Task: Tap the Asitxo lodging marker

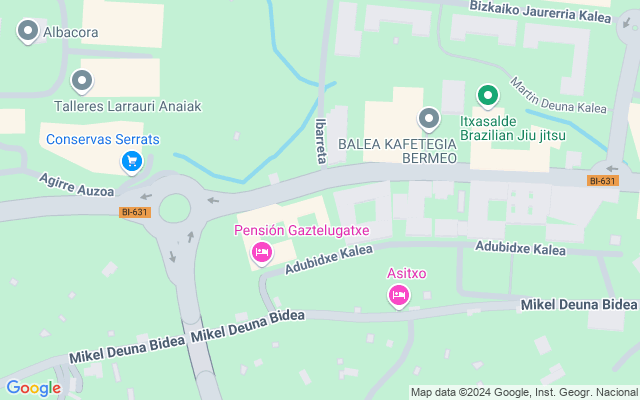Action: coord(399,295)
